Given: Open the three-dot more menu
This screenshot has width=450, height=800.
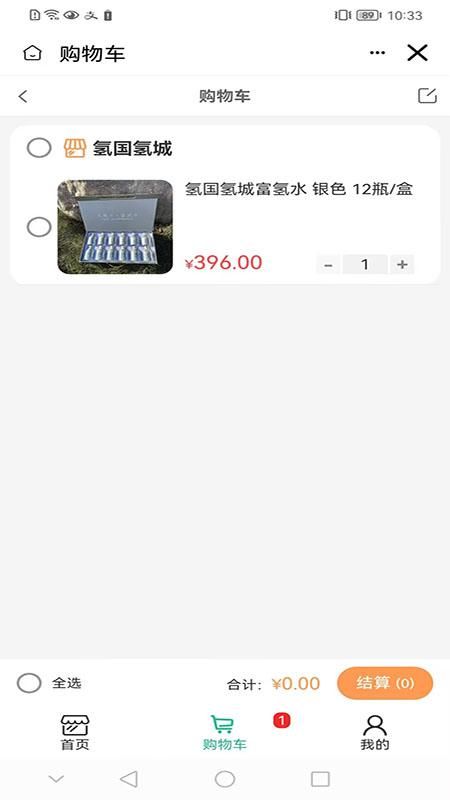Looking at the screenshot, I should (x=377, y=53).
